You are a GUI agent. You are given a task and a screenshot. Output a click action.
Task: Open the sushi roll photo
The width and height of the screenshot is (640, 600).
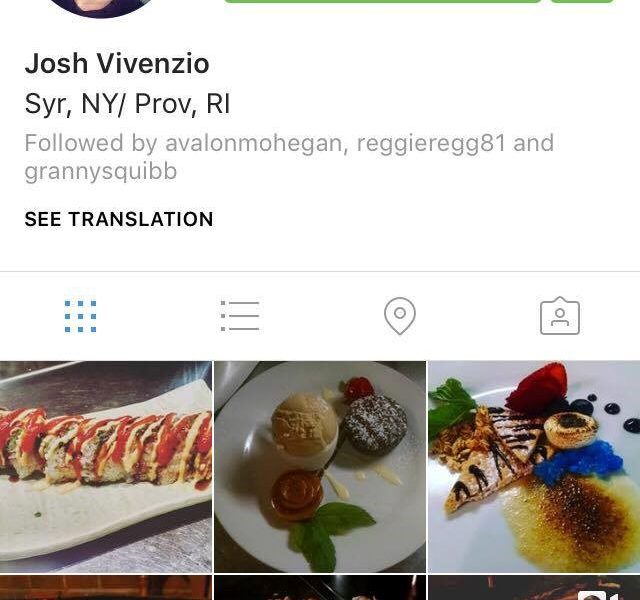106,466
